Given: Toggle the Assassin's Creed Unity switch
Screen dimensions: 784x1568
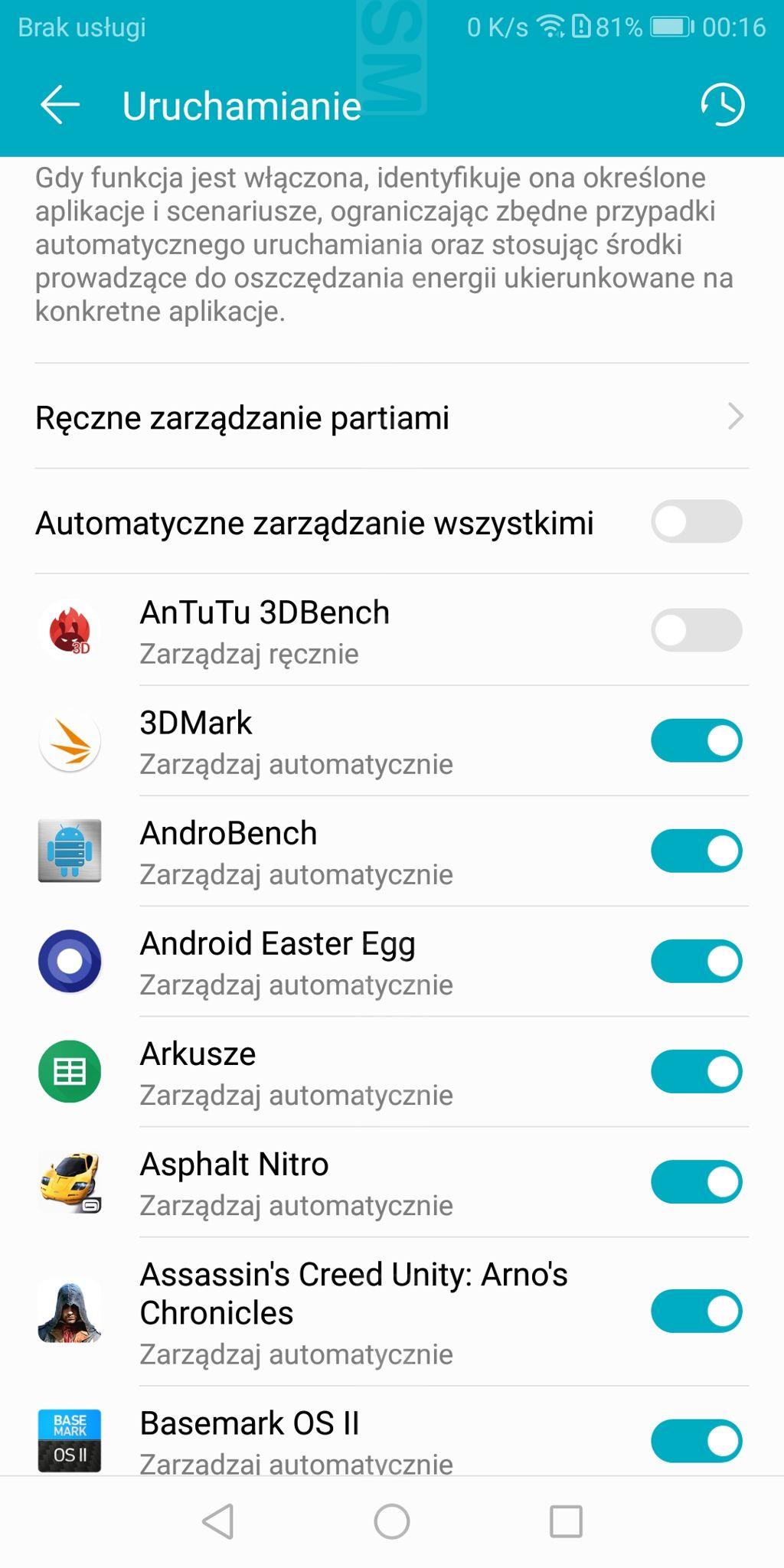Looking at the screenshot, I should click(696, 1312).
